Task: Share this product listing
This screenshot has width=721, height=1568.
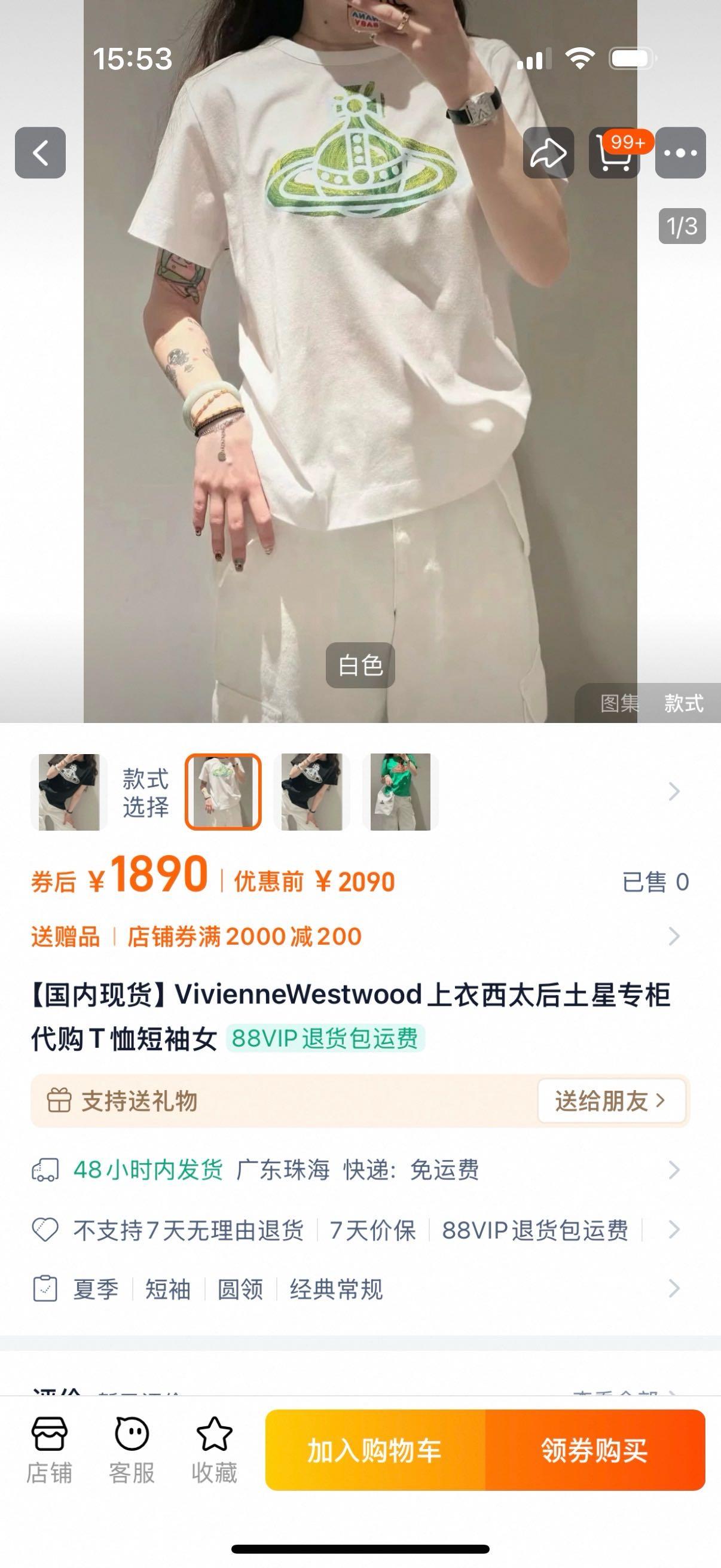Action: (x=548, y=152)
